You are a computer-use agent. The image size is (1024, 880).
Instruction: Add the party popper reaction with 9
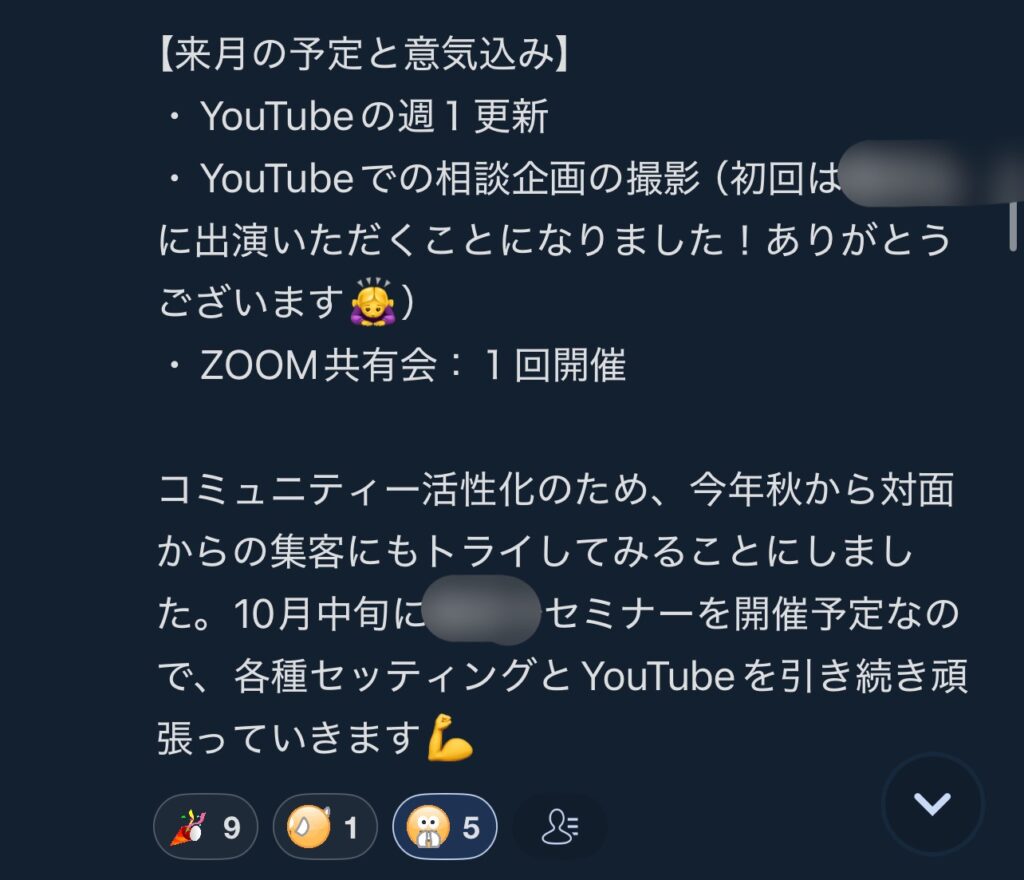206,827
